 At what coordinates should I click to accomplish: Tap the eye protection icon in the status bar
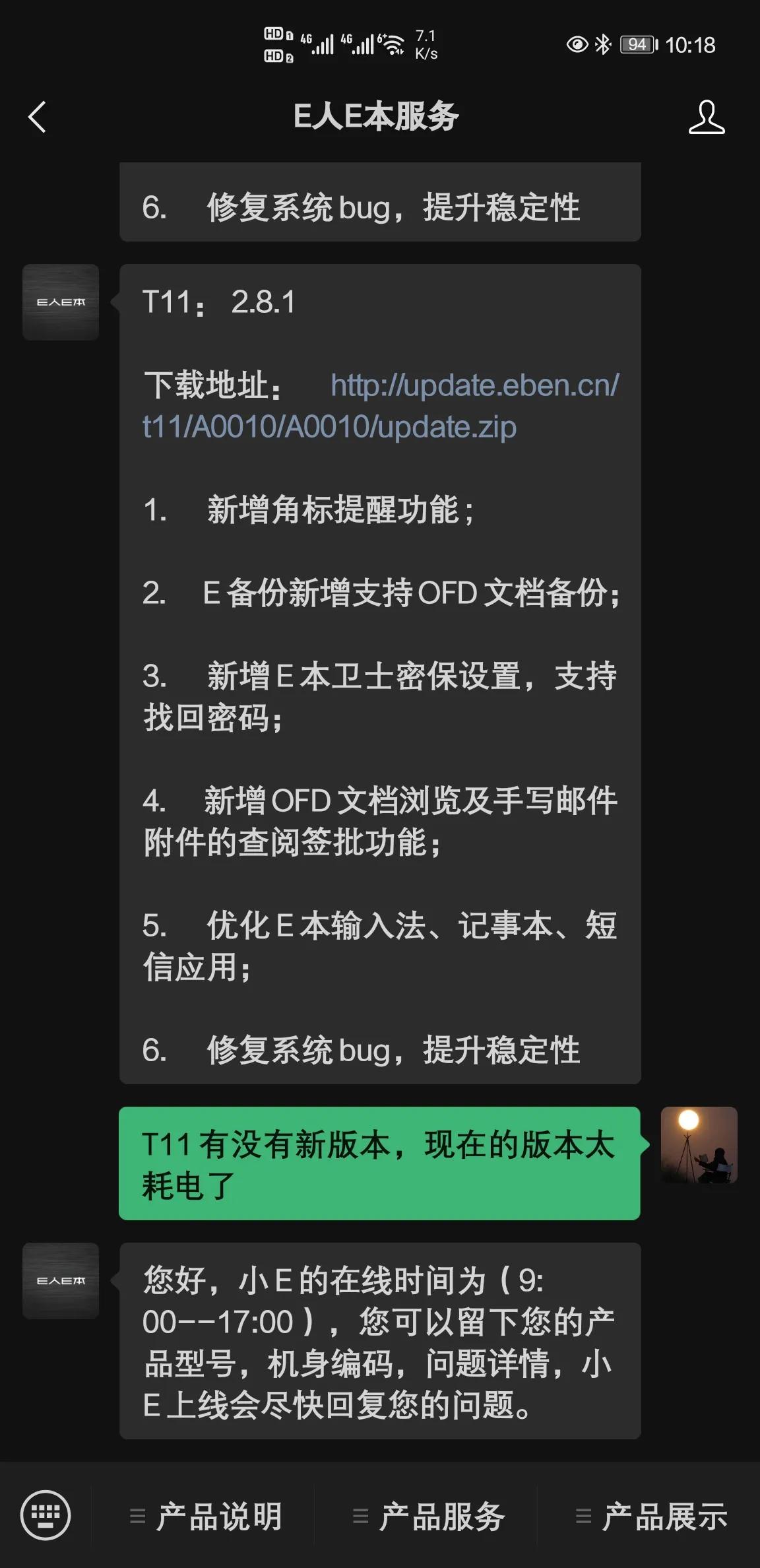576,44
